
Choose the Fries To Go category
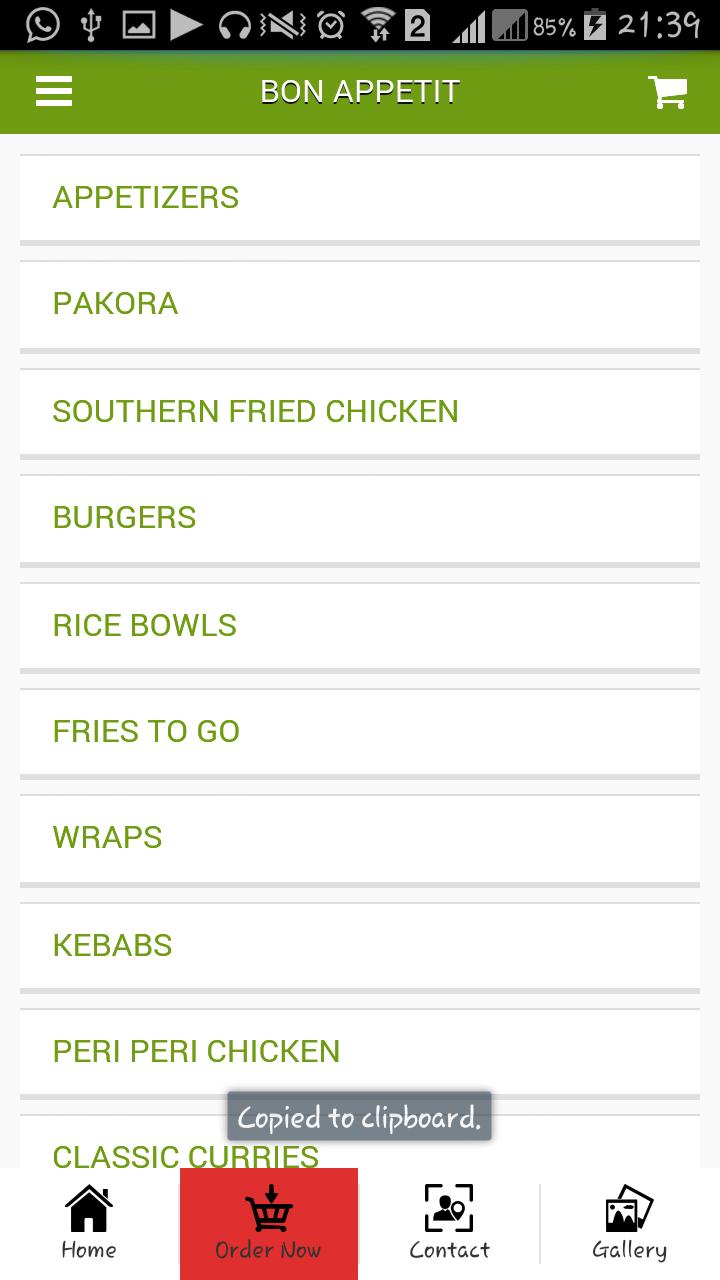(359, 731)
